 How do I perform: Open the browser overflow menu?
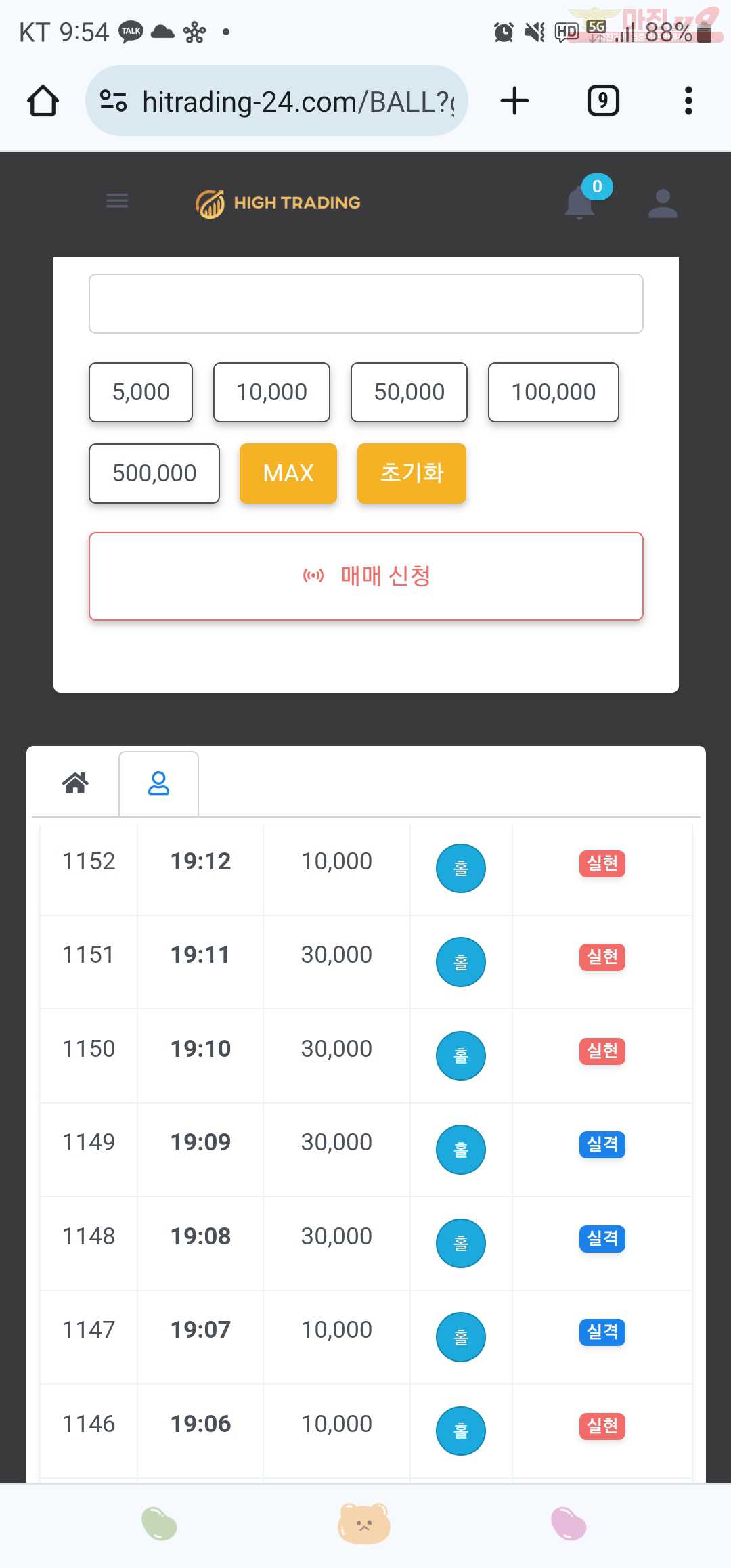click(688, 101)
